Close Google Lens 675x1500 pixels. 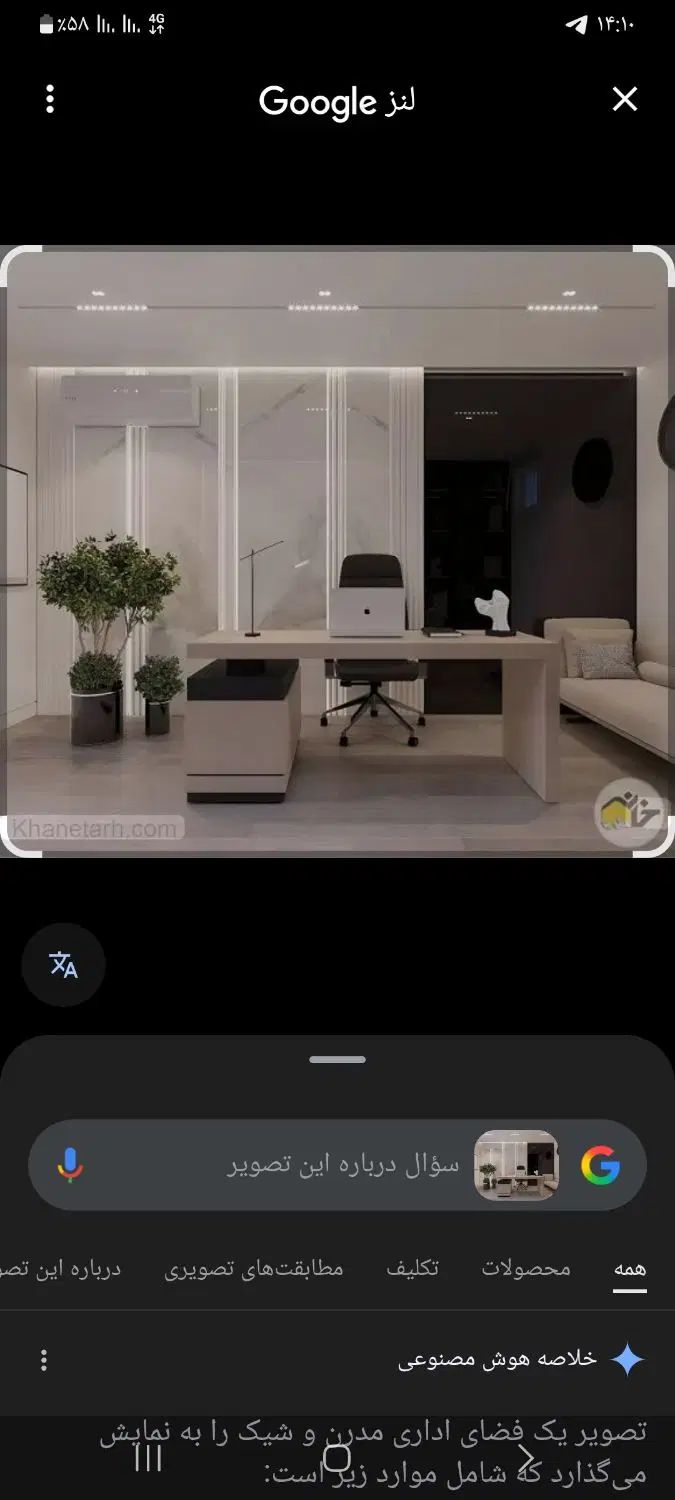click(x=624, y=99)
